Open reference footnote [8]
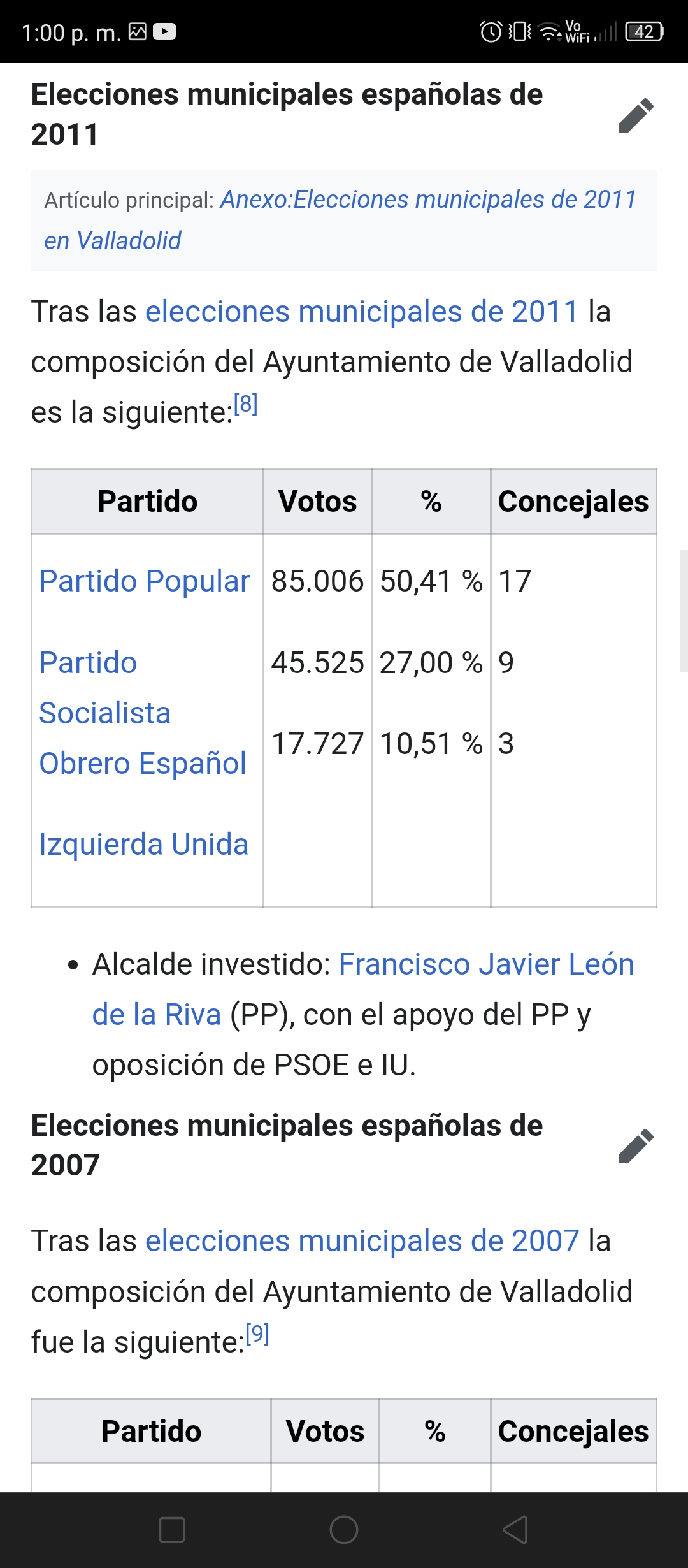Screen dimensions: 688x1568 click(245, 403)
